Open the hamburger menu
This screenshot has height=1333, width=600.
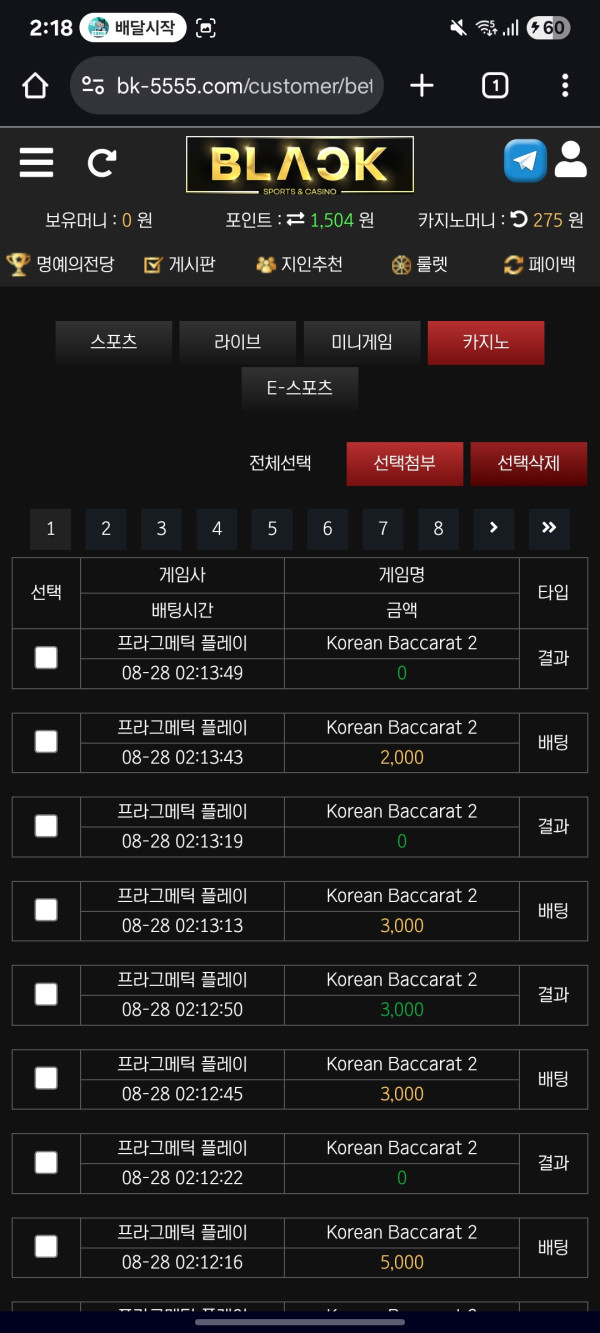click(x=36, y=162)
